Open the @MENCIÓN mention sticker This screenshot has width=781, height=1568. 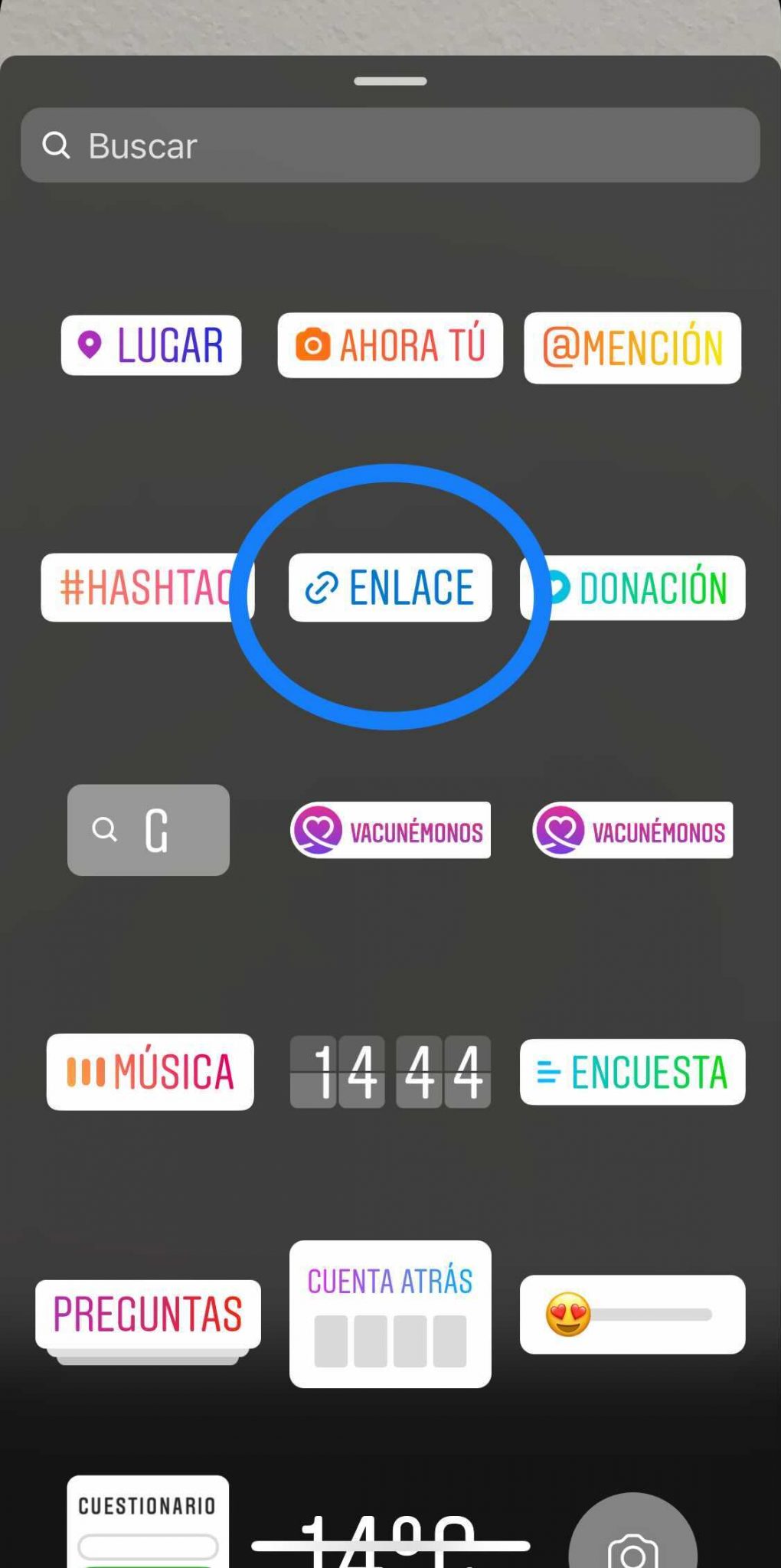pos(632,348)
